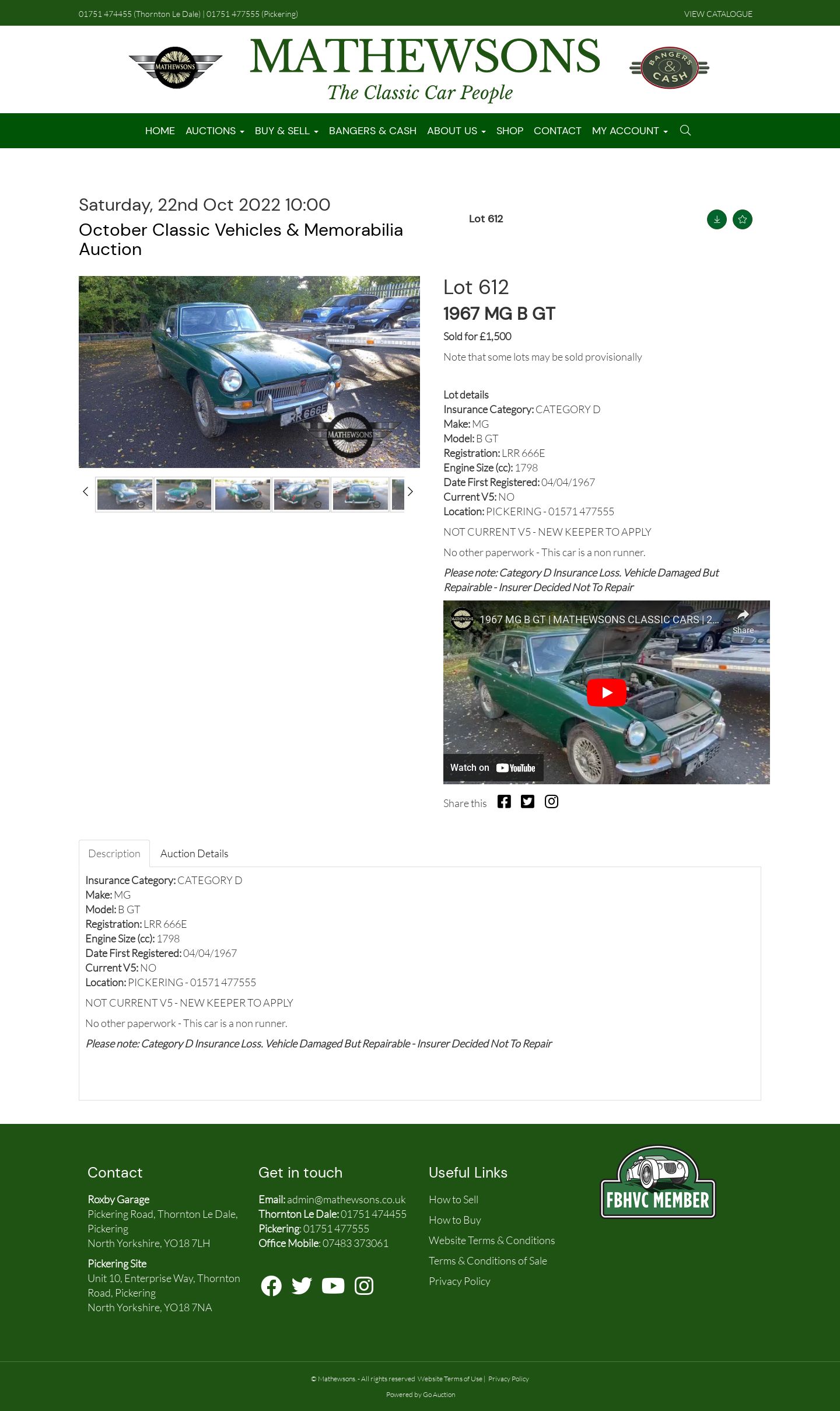Screen dimensions: 840x1411
Task: Expand the My Account menu
Action: pos(629,131)
